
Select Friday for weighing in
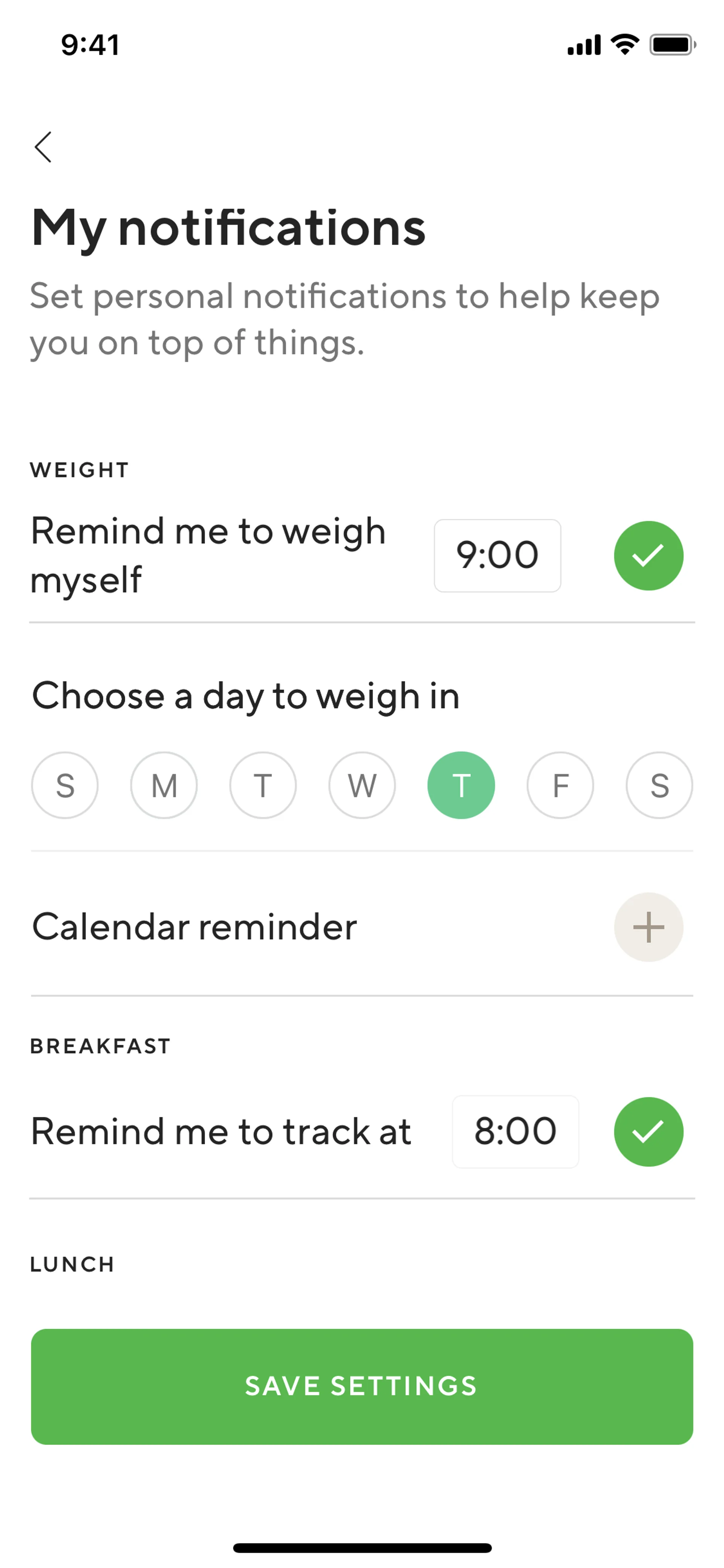click(560, 785)
